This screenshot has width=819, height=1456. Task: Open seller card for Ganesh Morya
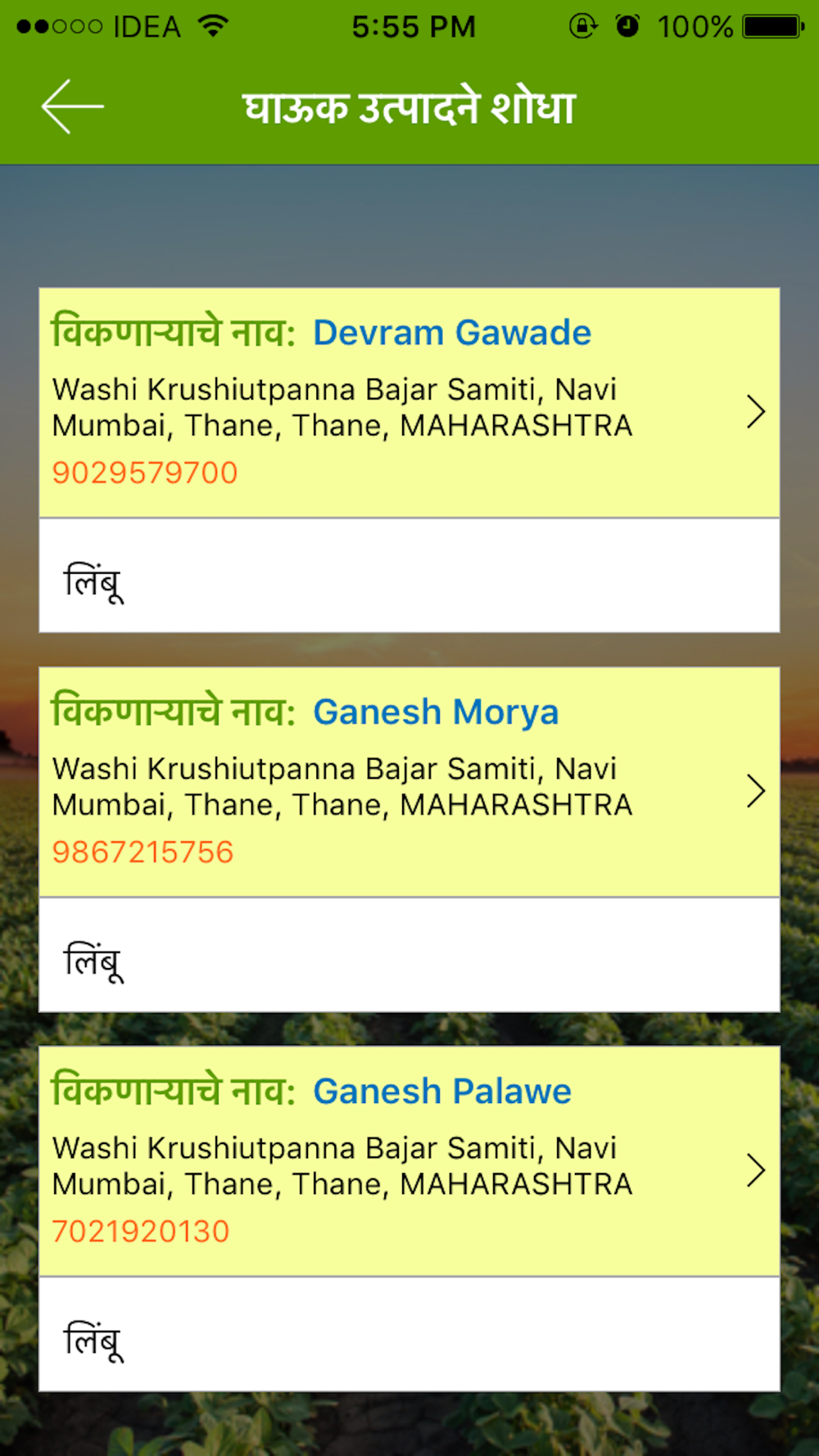click(x=409, y=782)
